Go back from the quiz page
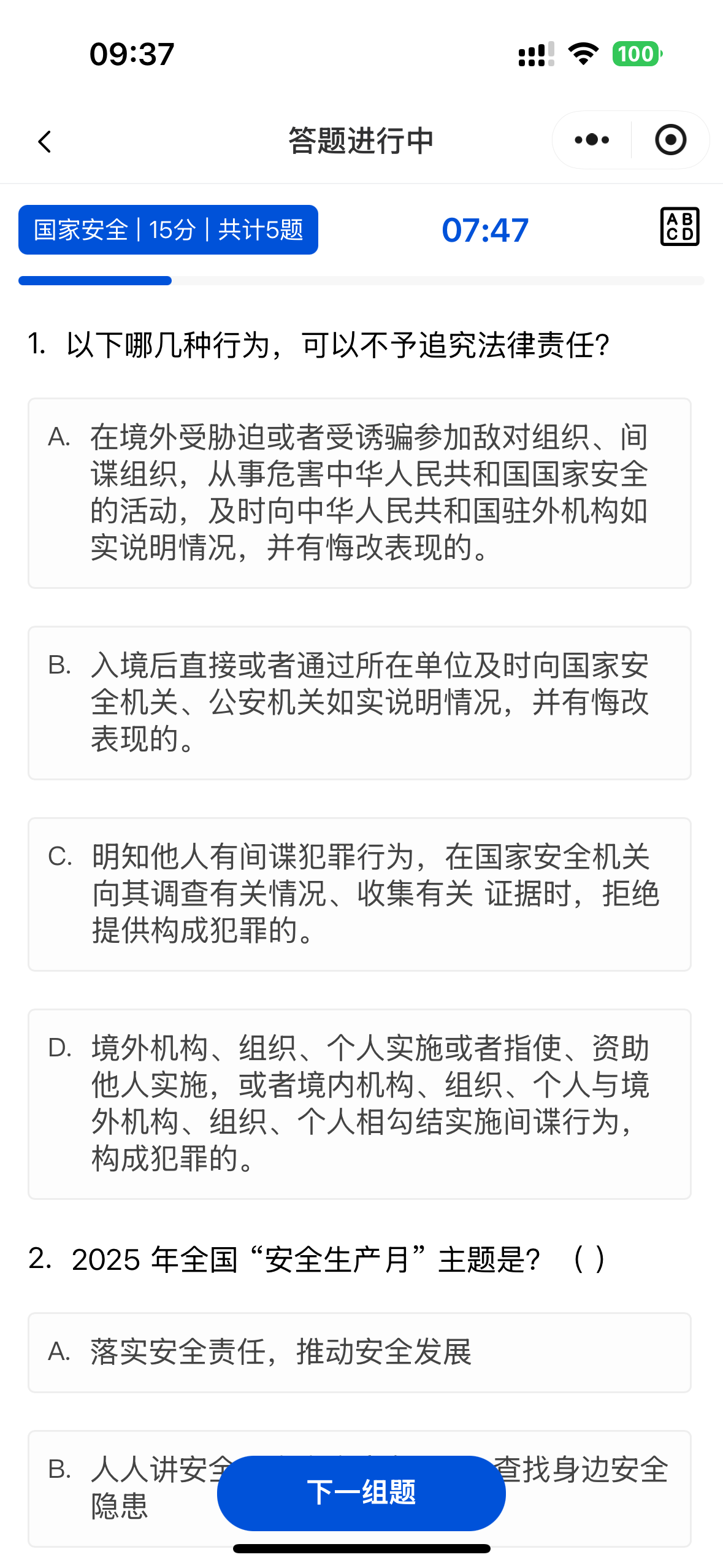The height and width of the screenshot is (1568, 723). pyautogui.click(x=44, y=142)
